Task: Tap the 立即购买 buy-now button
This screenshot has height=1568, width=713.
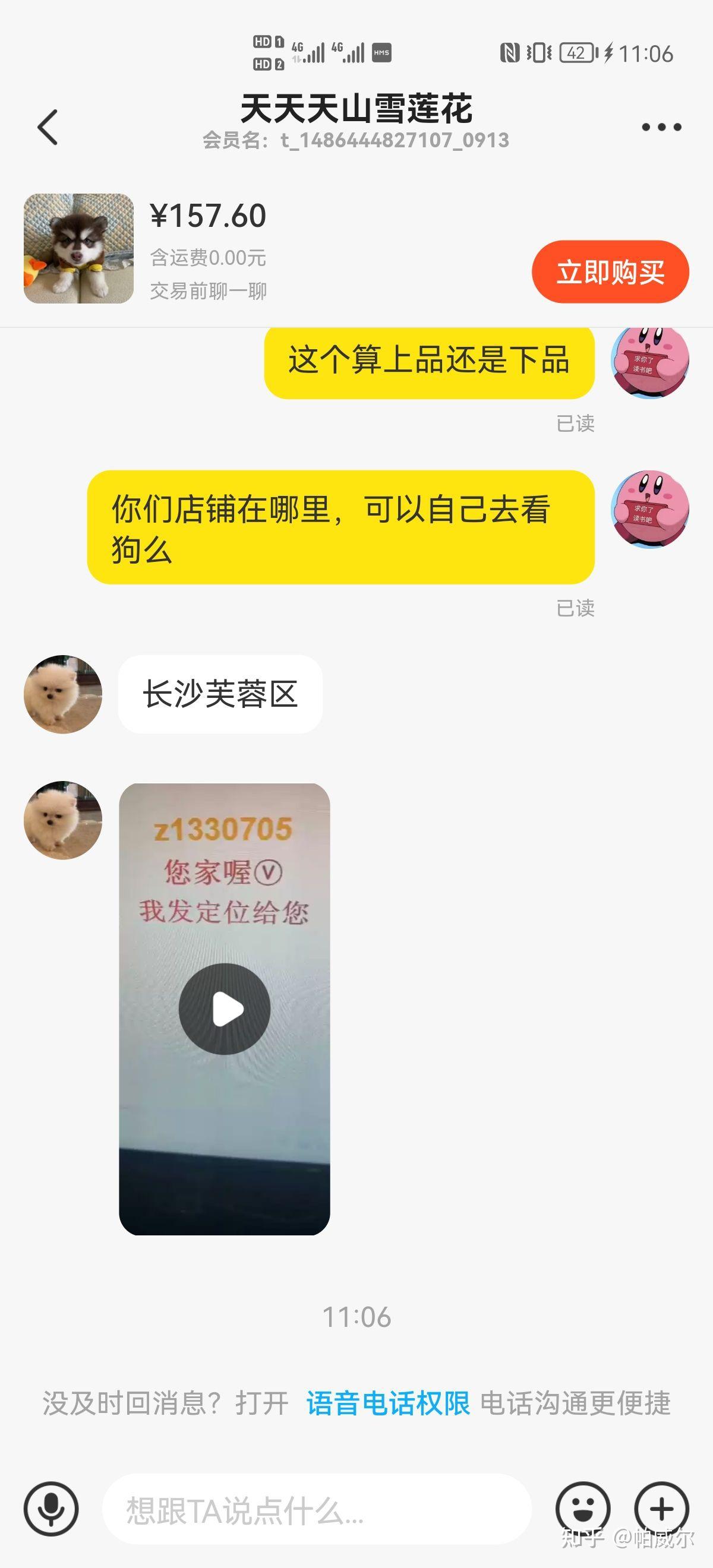Action: click(x=610, y=271)
